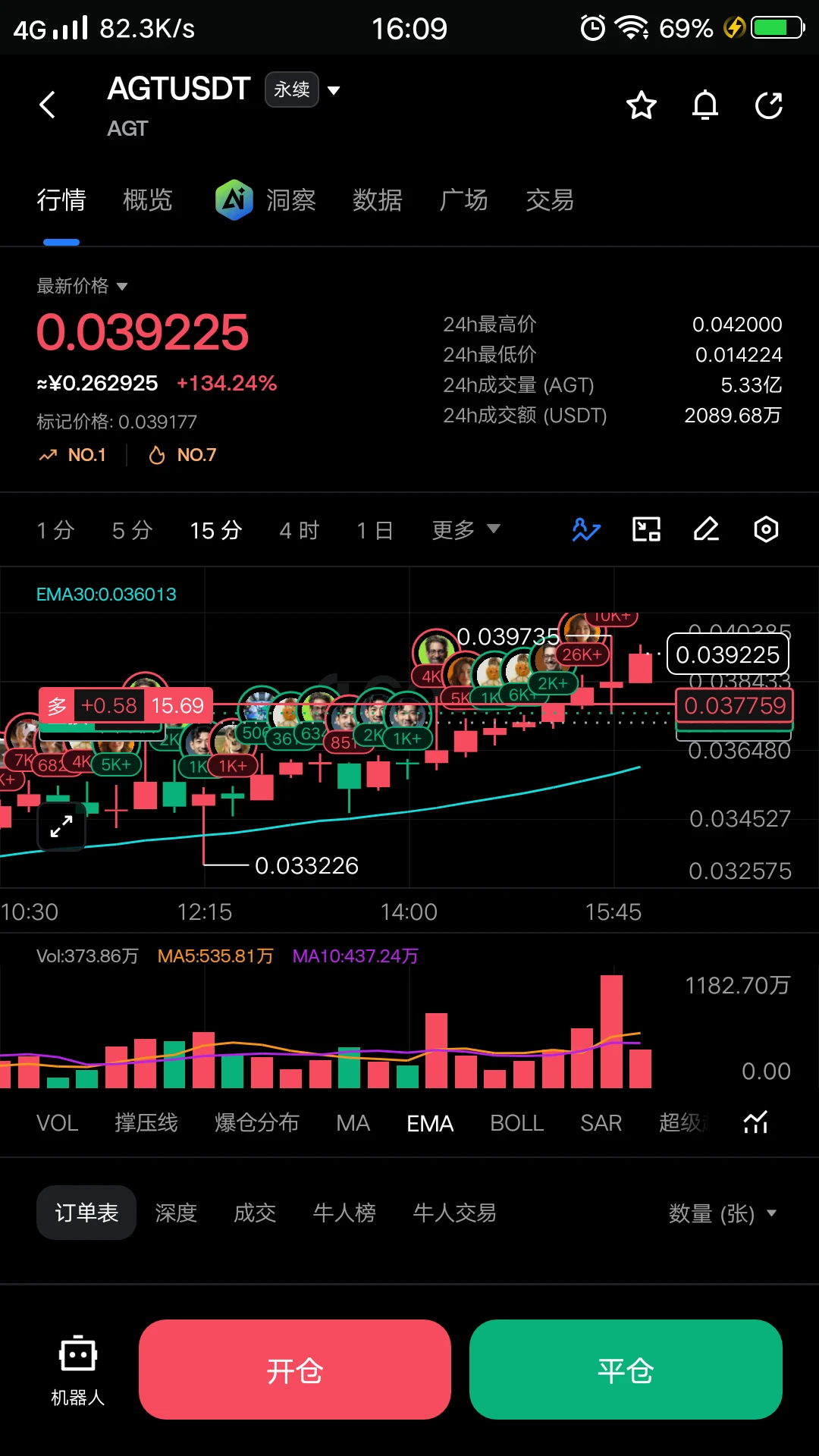Open the price alert bell
The width and height of the screenshot is (819, 1456).
(x=705, y=105)
